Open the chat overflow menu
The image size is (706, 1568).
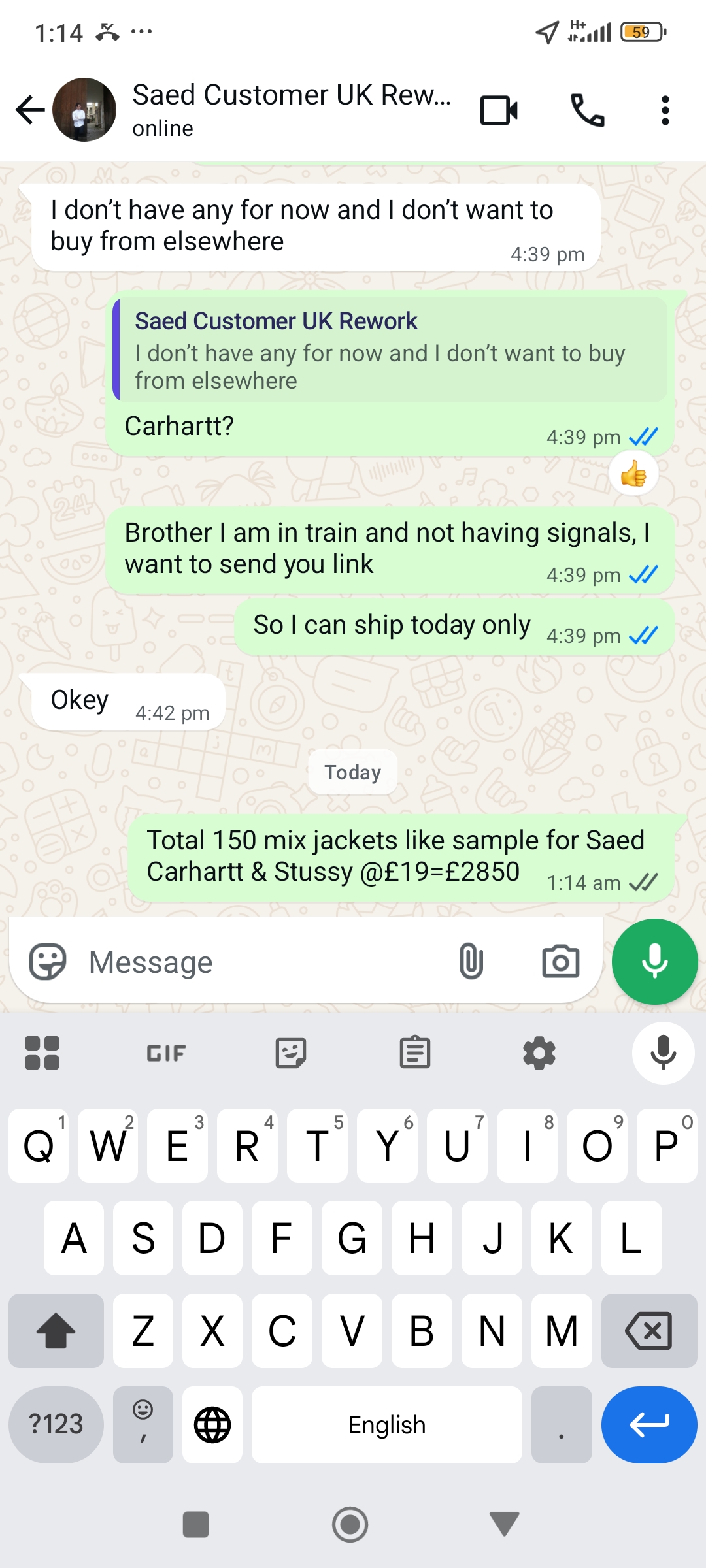(665, 110)
